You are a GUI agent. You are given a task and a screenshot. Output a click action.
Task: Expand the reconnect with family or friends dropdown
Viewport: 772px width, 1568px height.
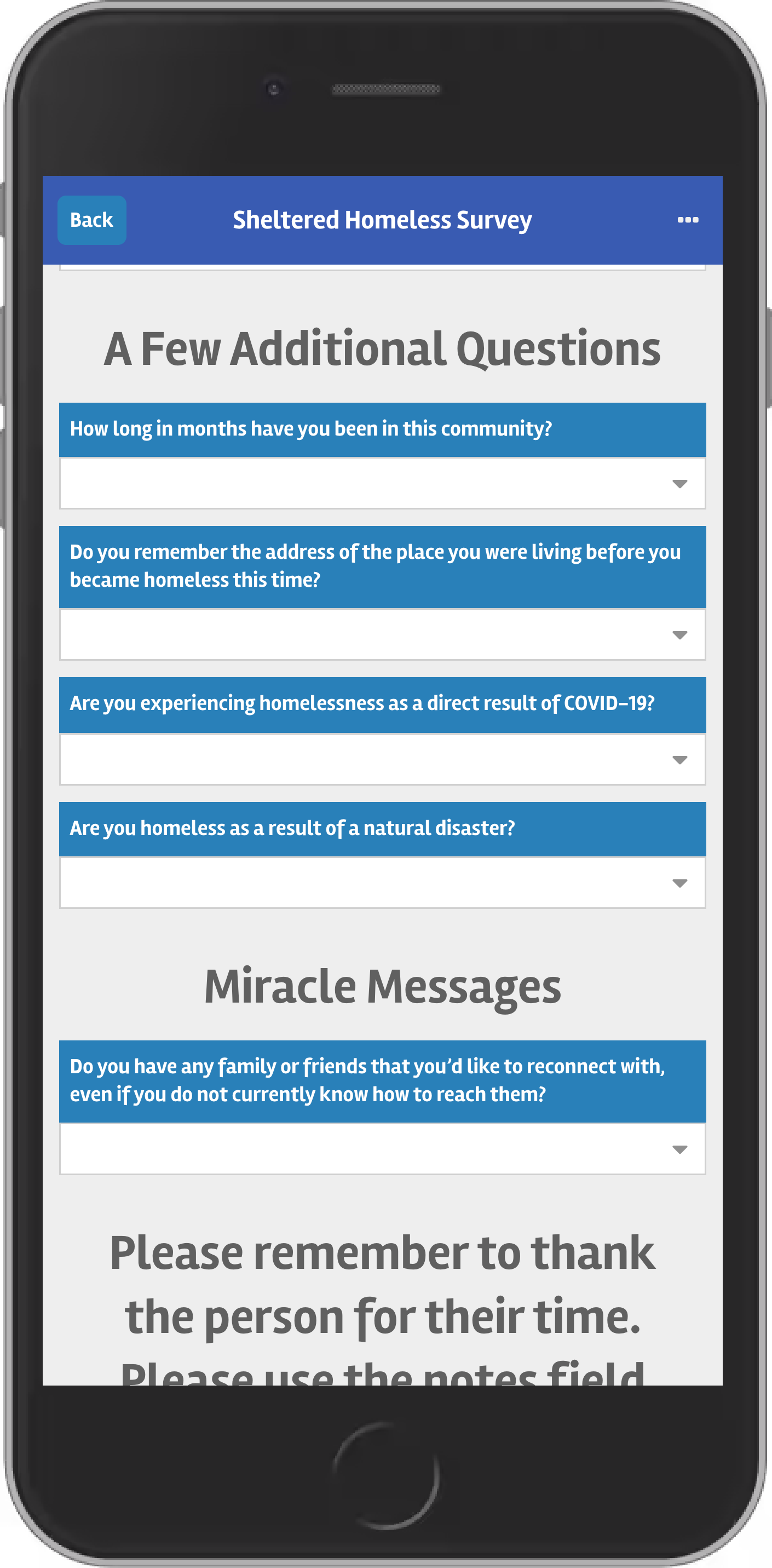click(x=382, y=1149)
